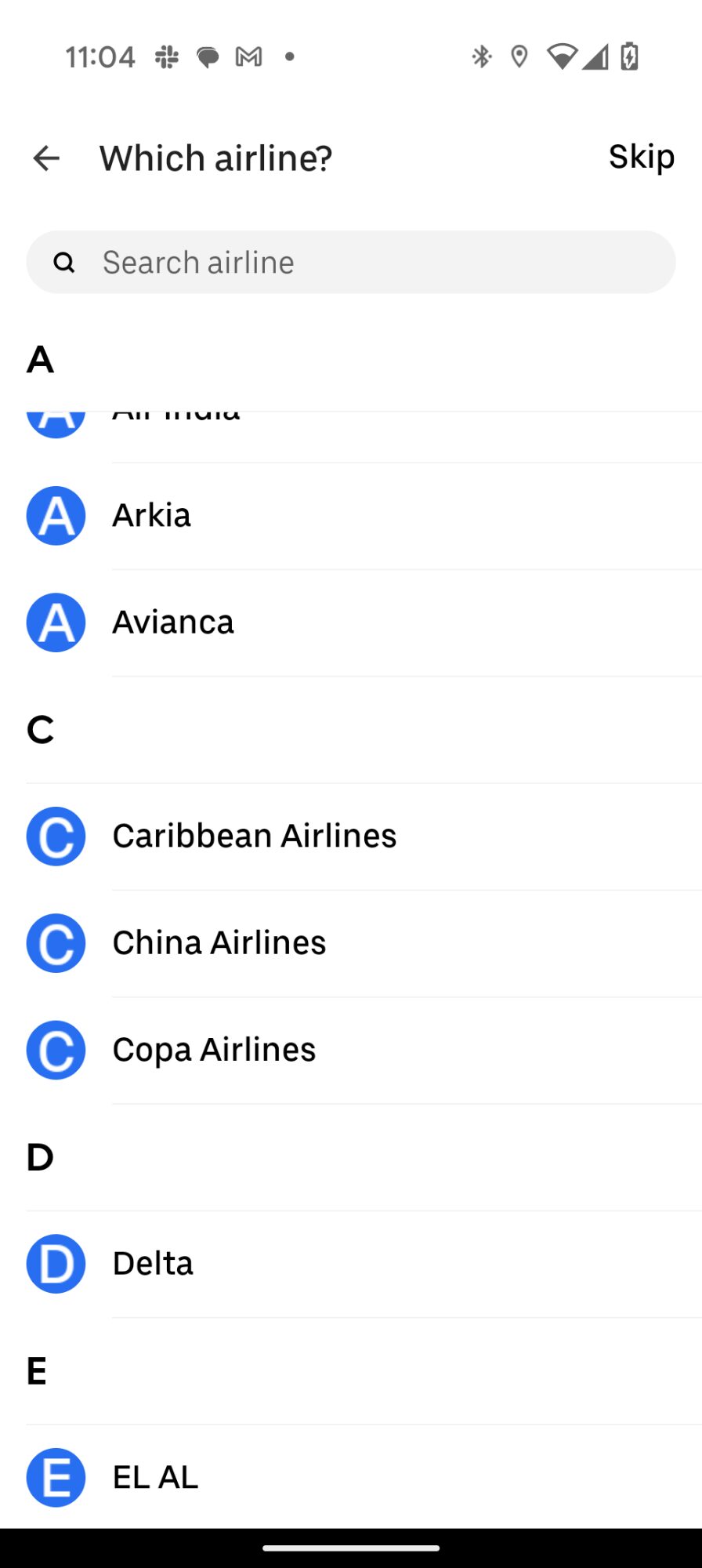This screenshot has width=702, height=1568.
Task: Select Caribbean Airlines
Action: (x=351, y=837)
